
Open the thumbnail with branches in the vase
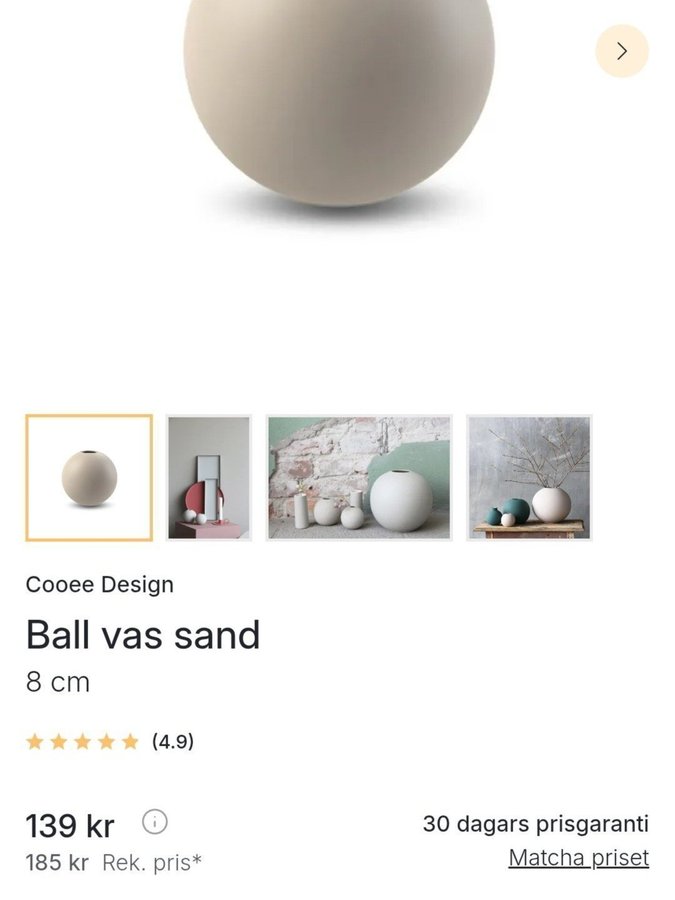[x=529, y=478]
